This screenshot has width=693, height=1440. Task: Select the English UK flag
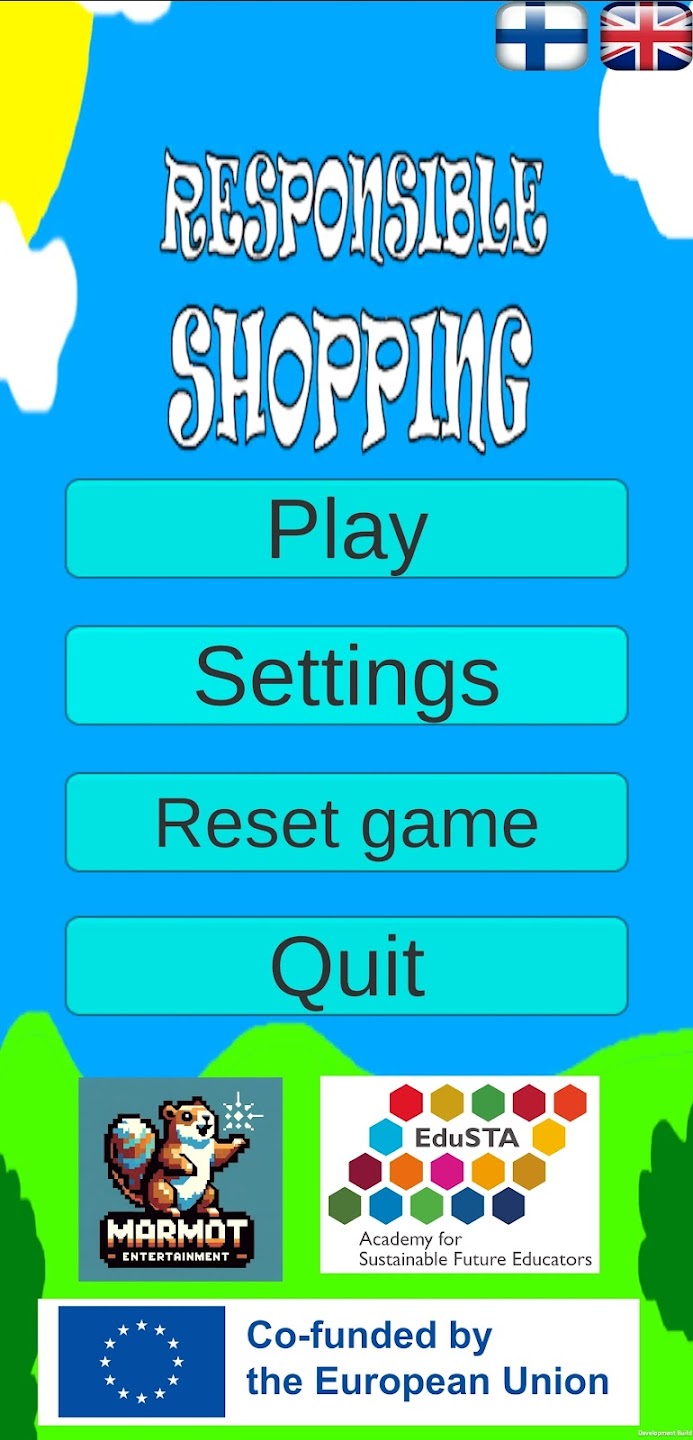click(645, 36)
